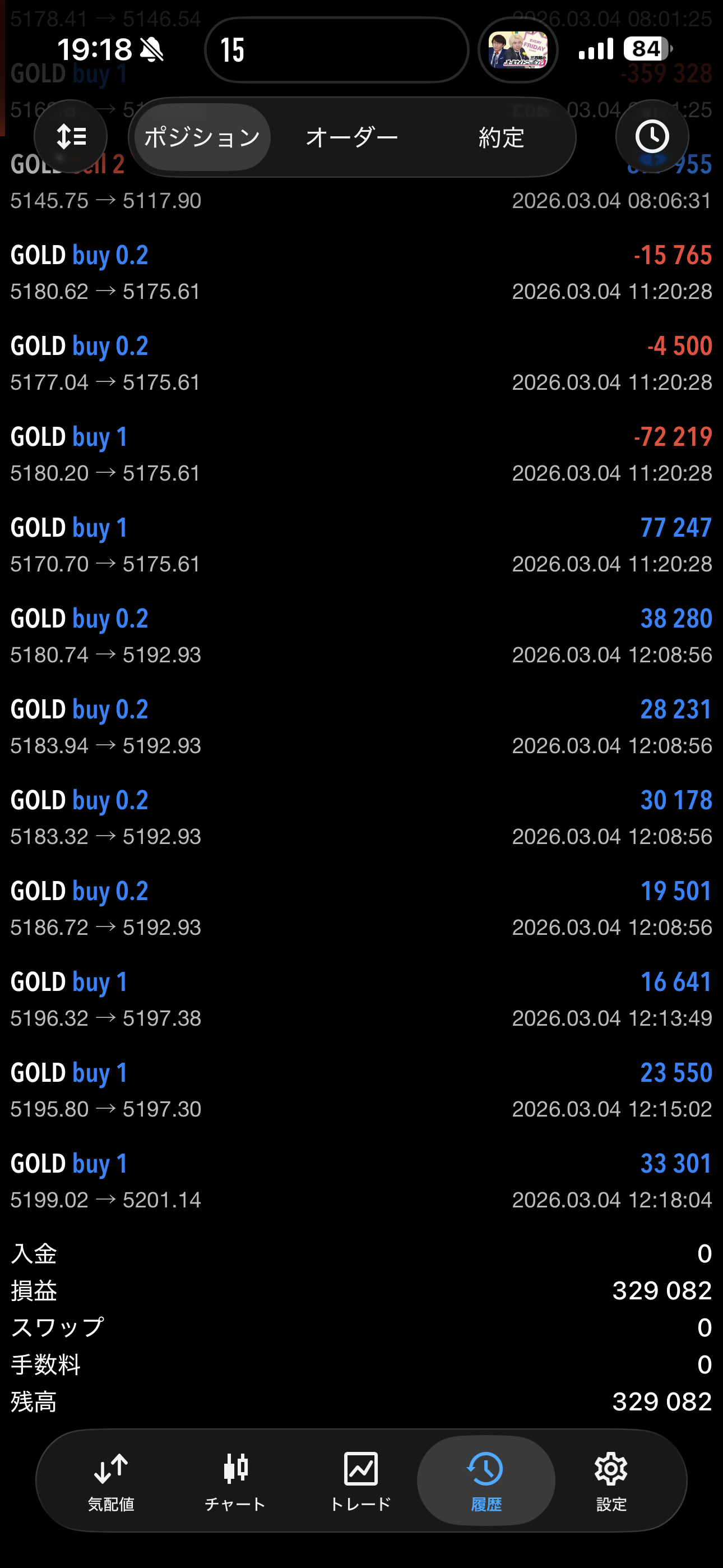723x1568 pixels.
Task: Expand the GOLD buy 0.2 trade at 38 280
Action: point(361,636)
